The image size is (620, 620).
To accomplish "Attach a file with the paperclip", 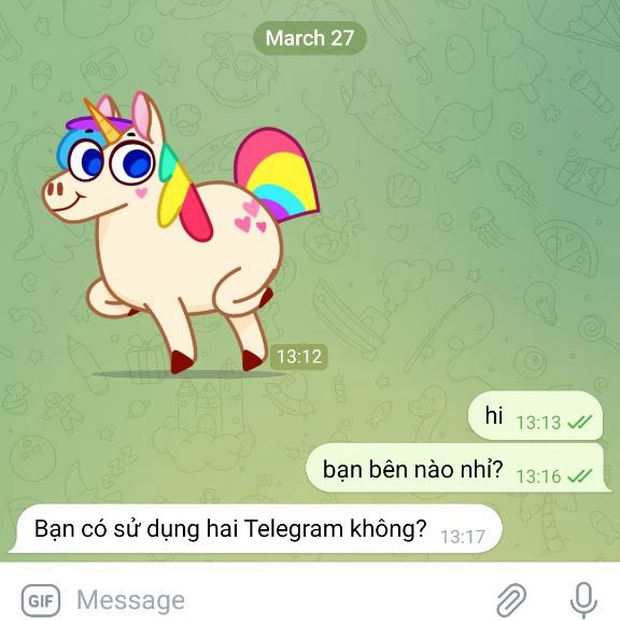I will pos(512,599).
